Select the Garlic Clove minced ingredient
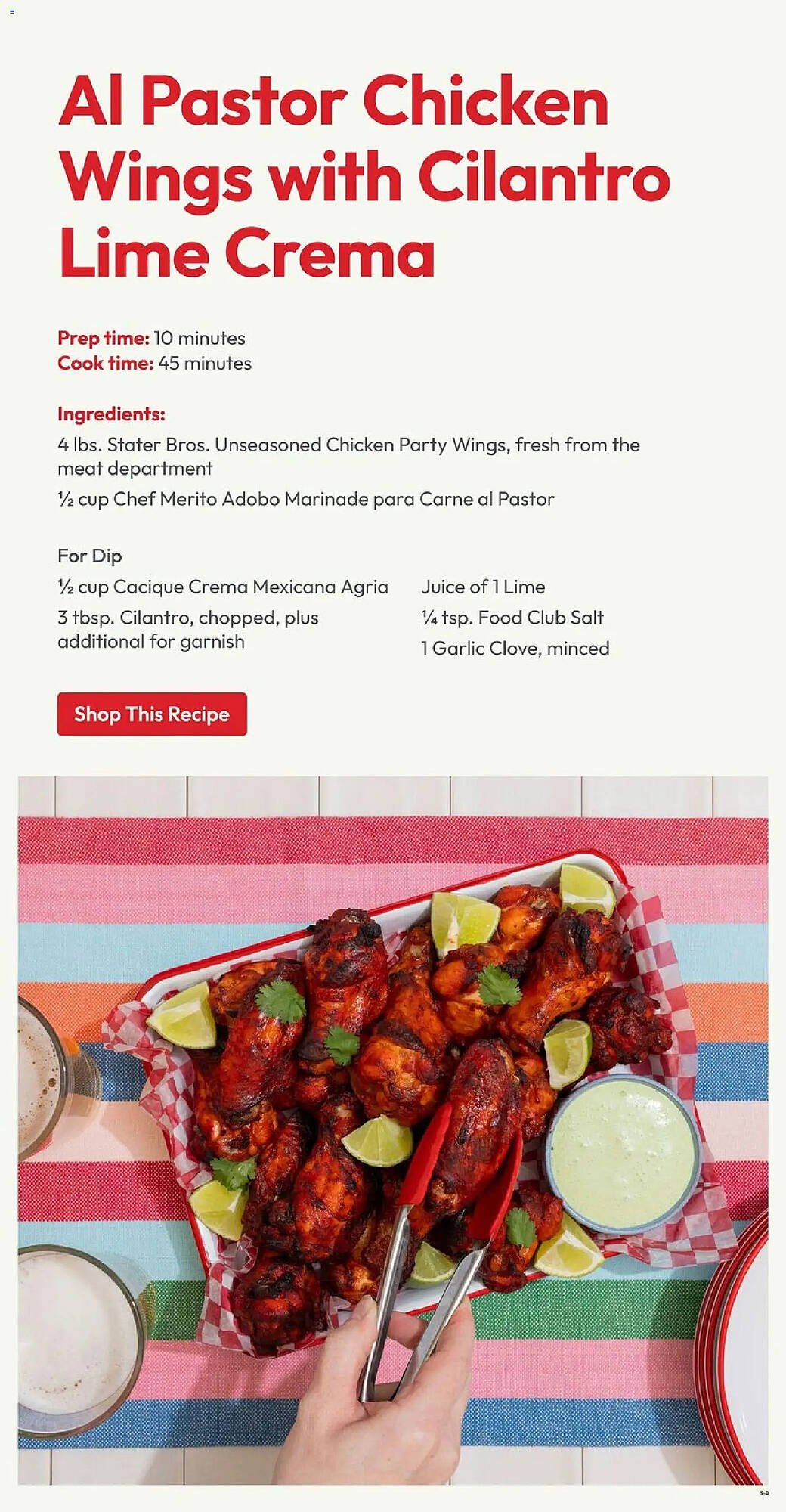 [515, 648]
